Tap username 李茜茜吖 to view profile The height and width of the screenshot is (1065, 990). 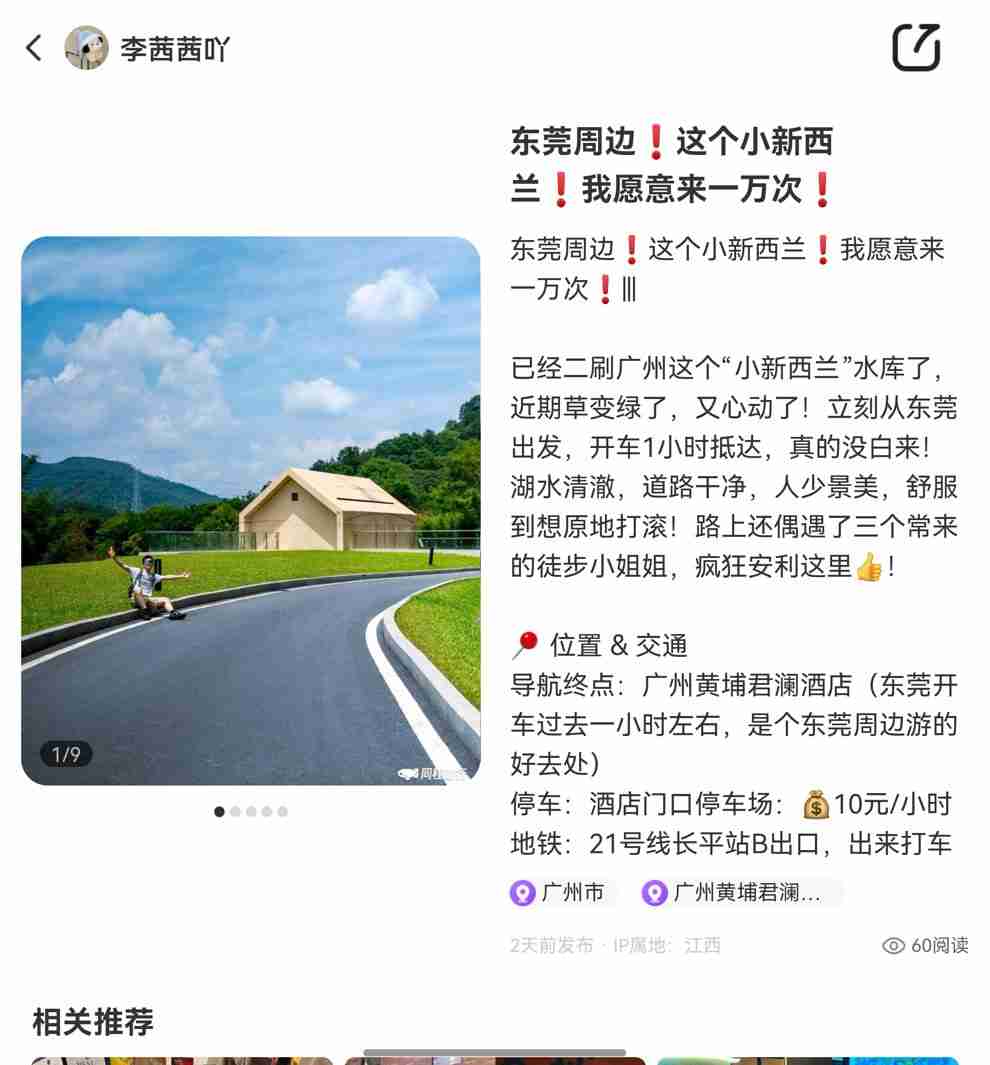172,48
